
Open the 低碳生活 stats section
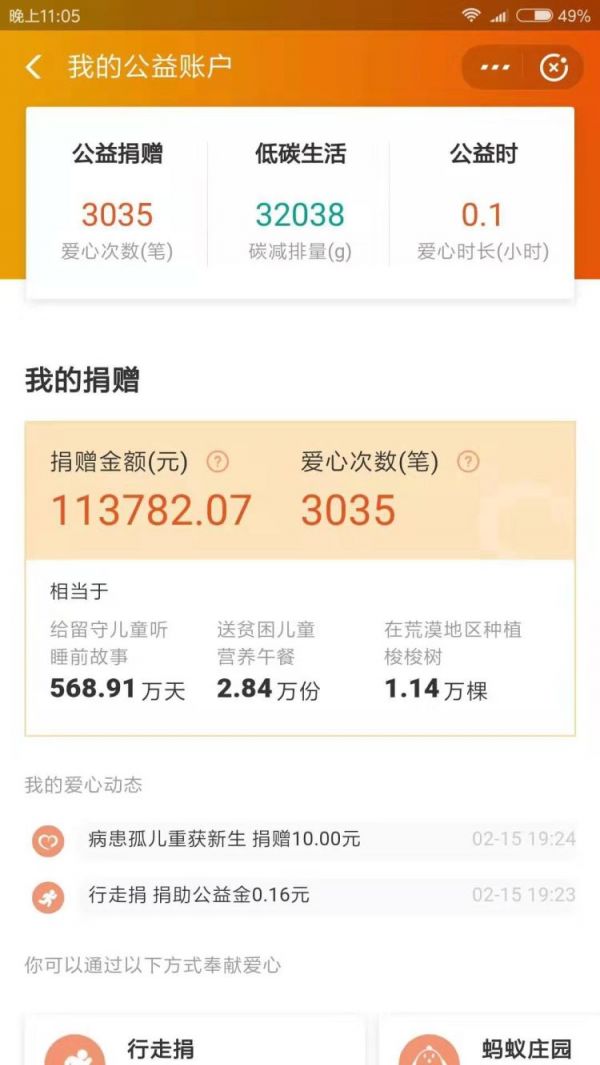300,203
